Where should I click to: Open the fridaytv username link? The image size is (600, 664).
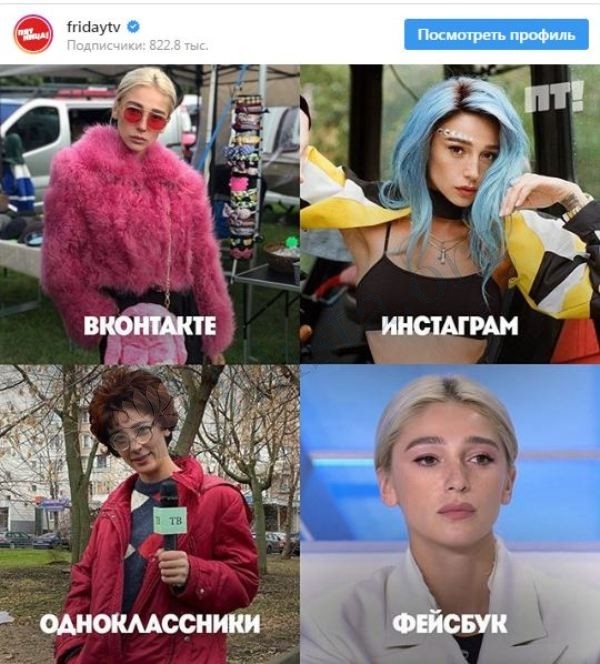pos(94,25)
